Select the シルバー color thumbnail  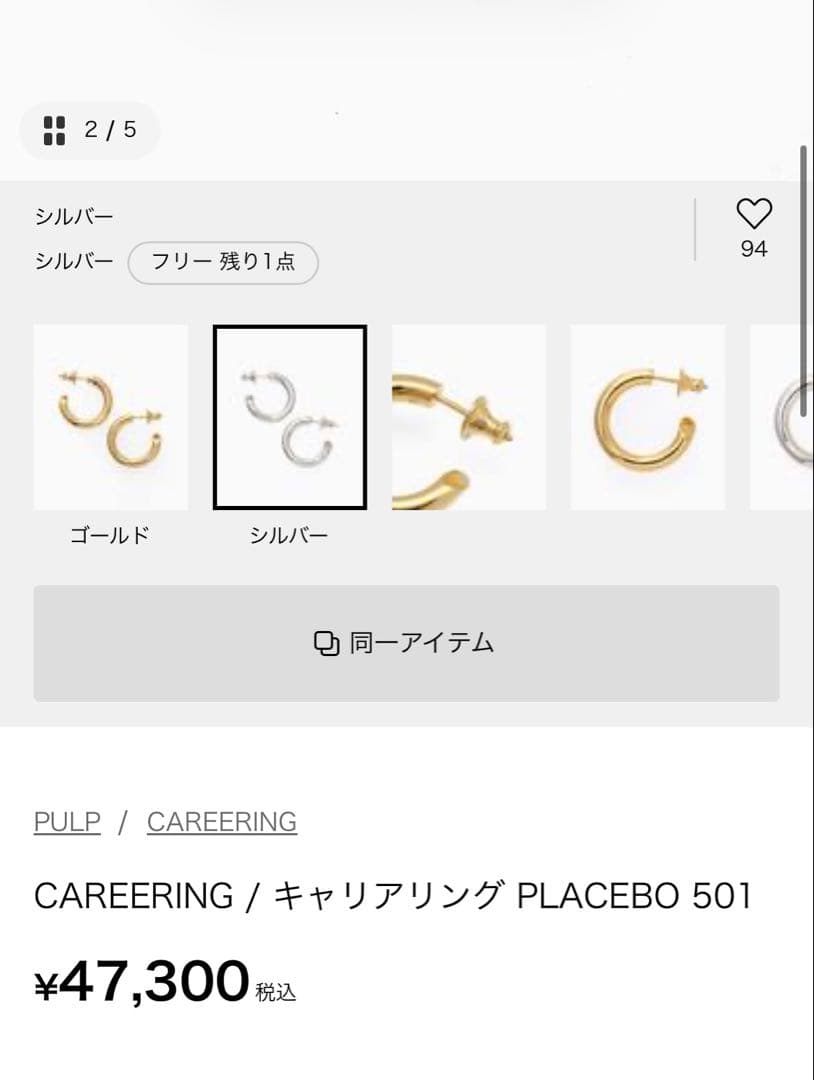pos(290,417)
